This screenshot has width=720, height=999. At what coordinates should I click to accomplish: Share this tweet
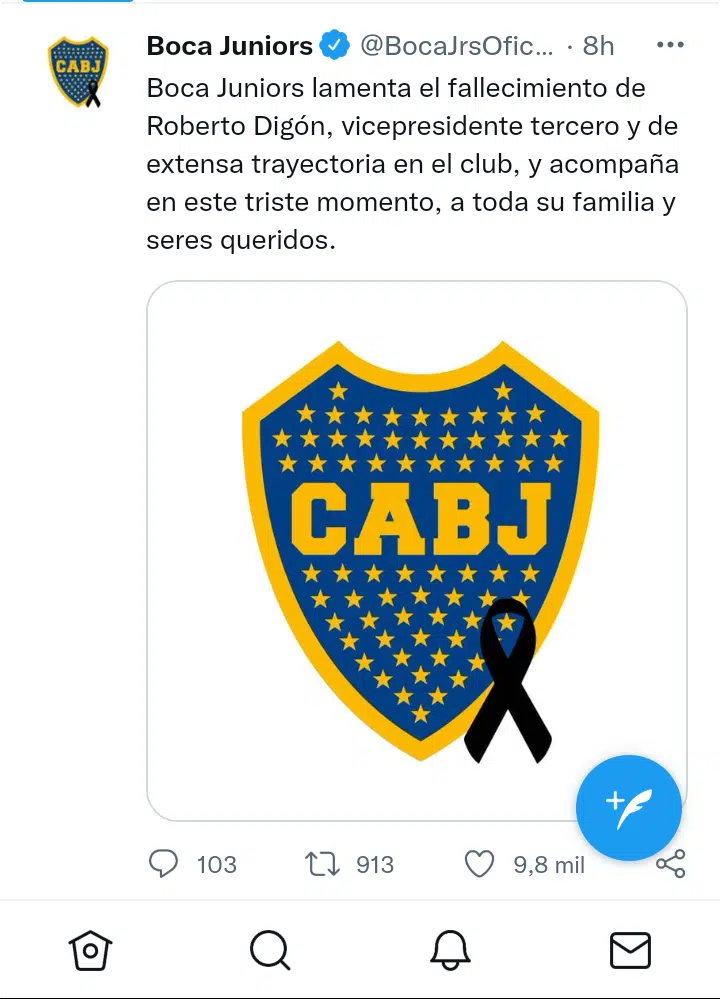point(670,864)
